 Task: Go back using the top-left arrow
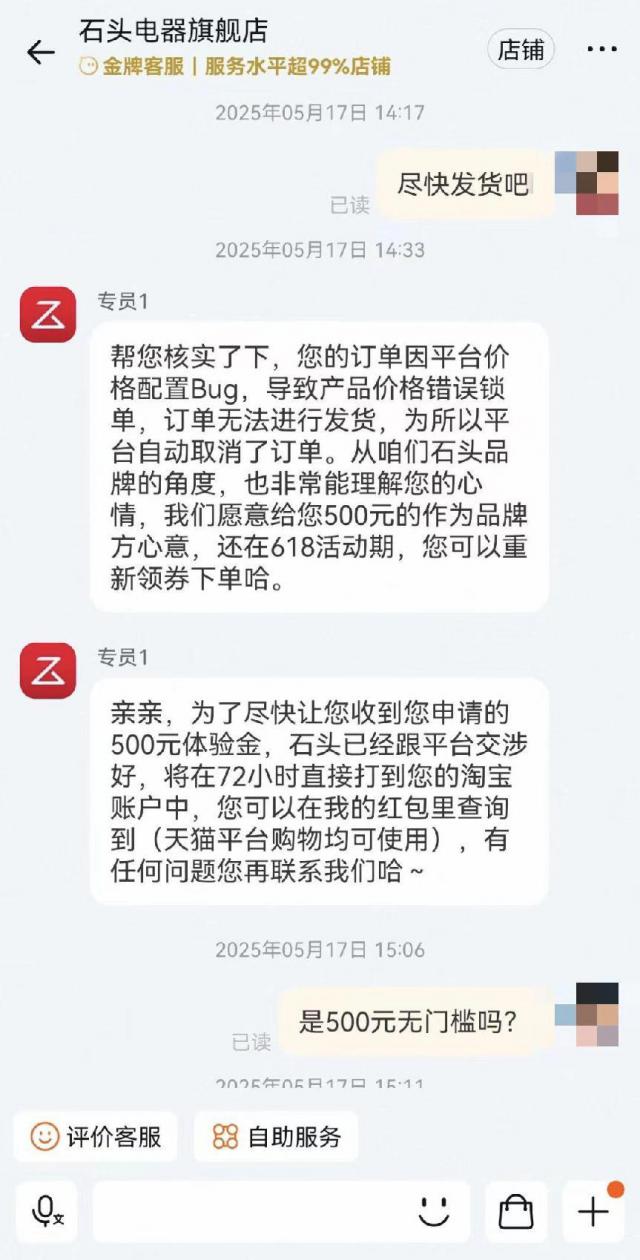pos(41,52)
